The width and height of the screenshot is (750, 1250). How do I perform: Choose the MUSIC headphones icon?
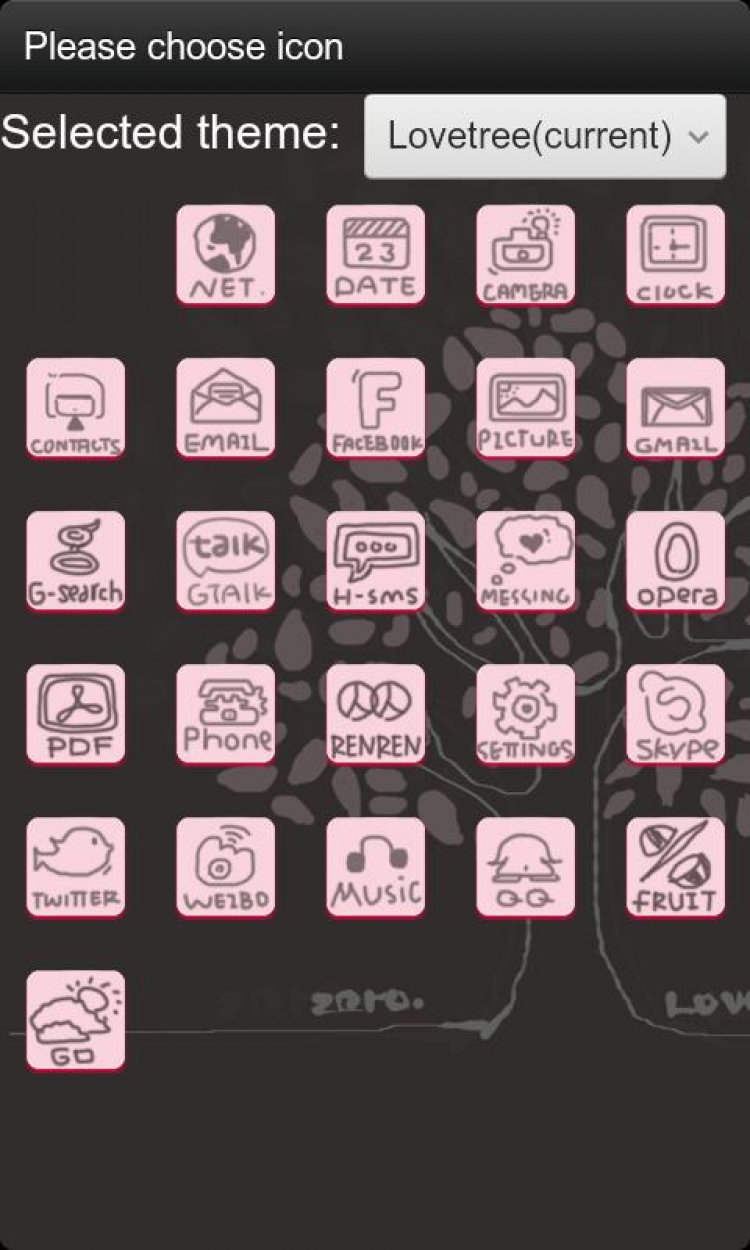(x=376, y=867)
